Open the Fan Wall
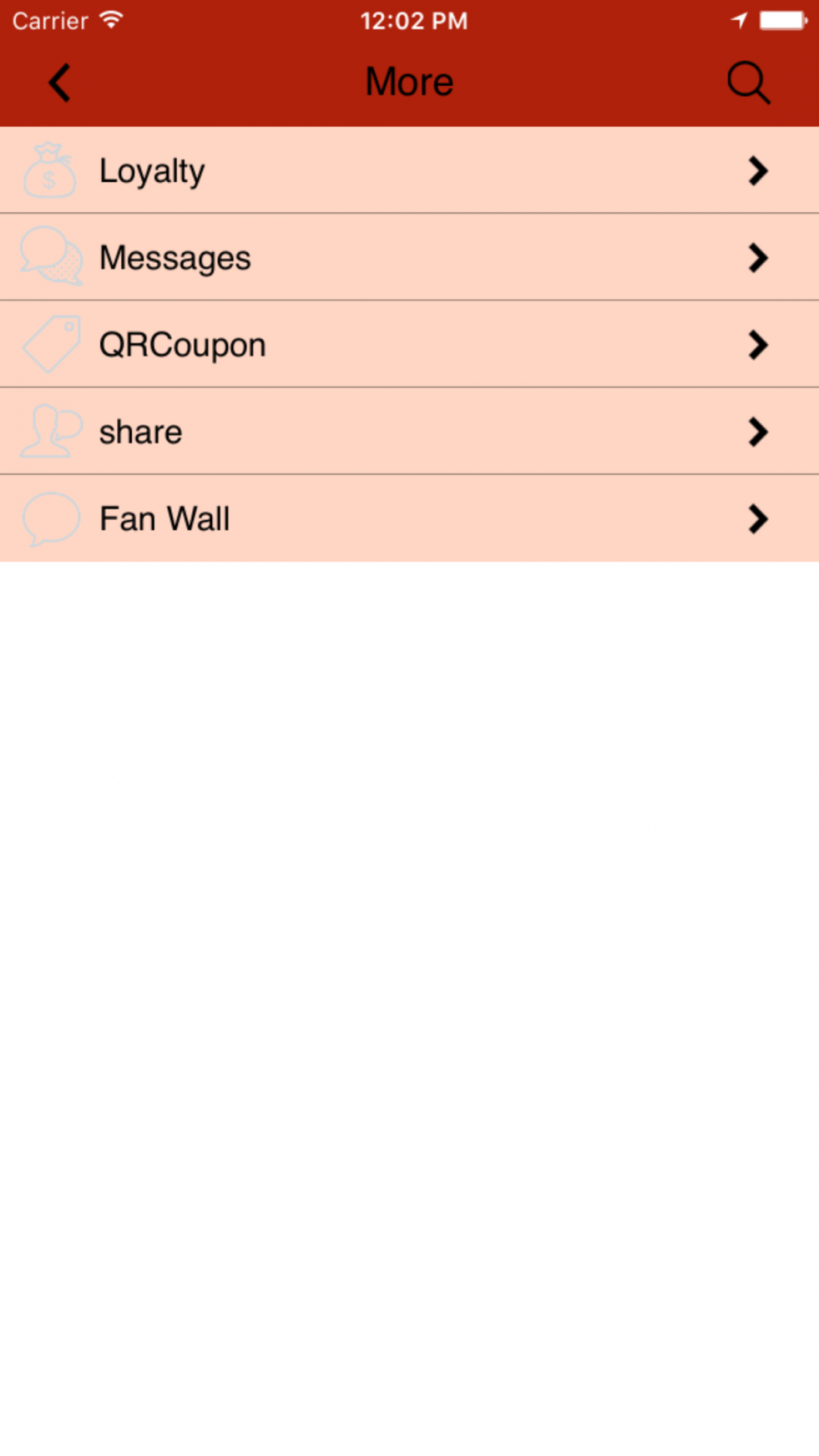 pyautogui.click(x=409, y=518)
